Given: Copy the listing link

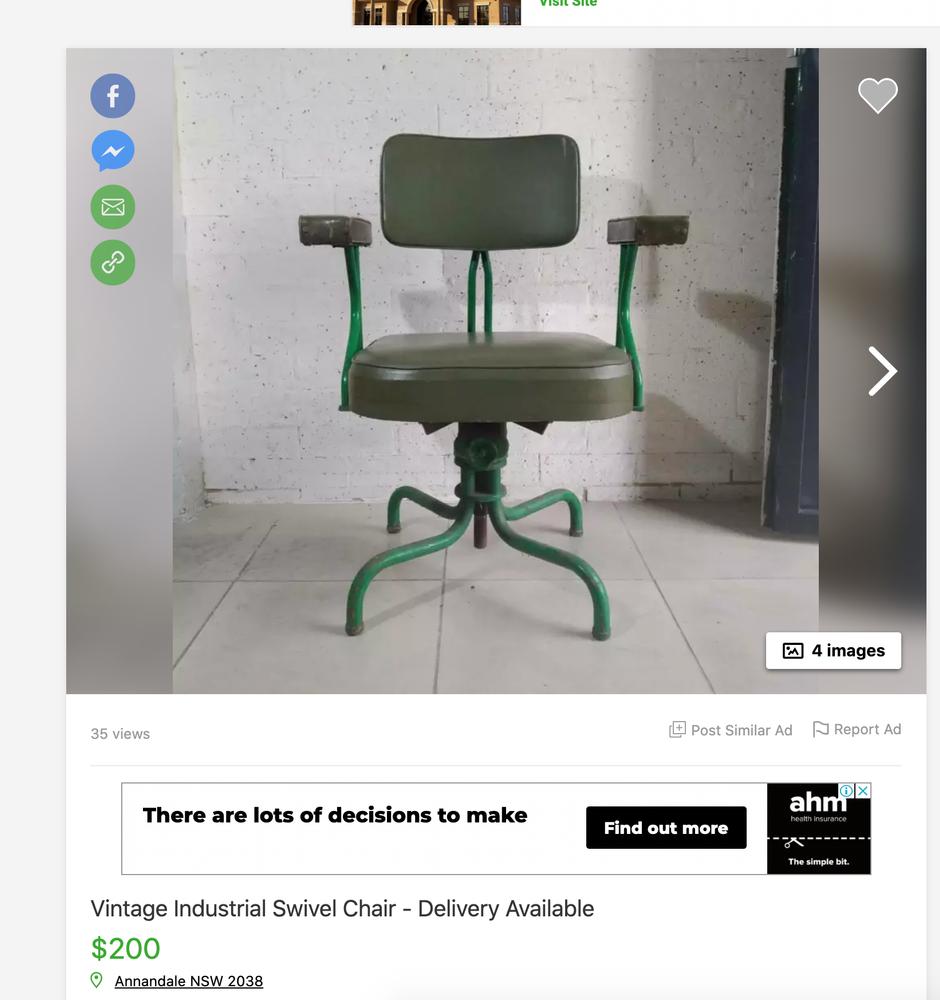Looking at the screenshot, I should tap(113, 262).
